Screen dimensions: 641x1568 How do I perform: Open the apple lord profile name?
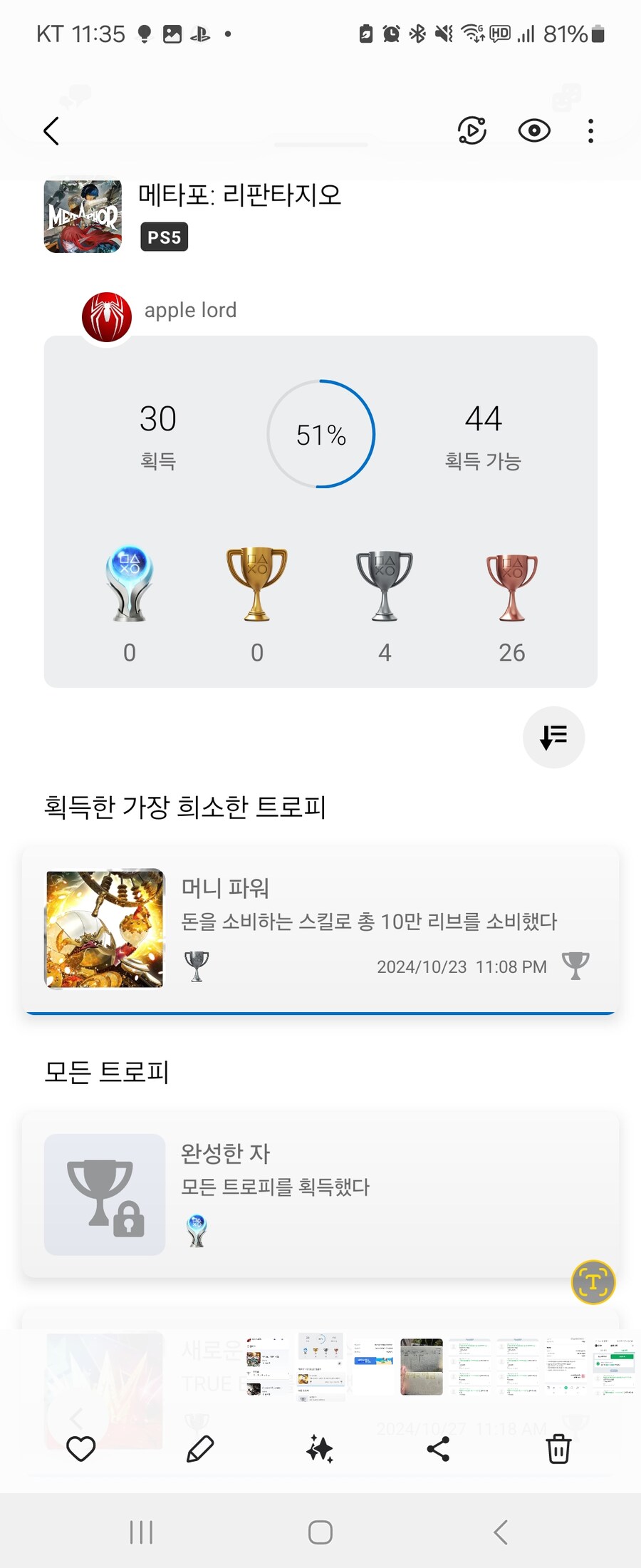[191, 310]
